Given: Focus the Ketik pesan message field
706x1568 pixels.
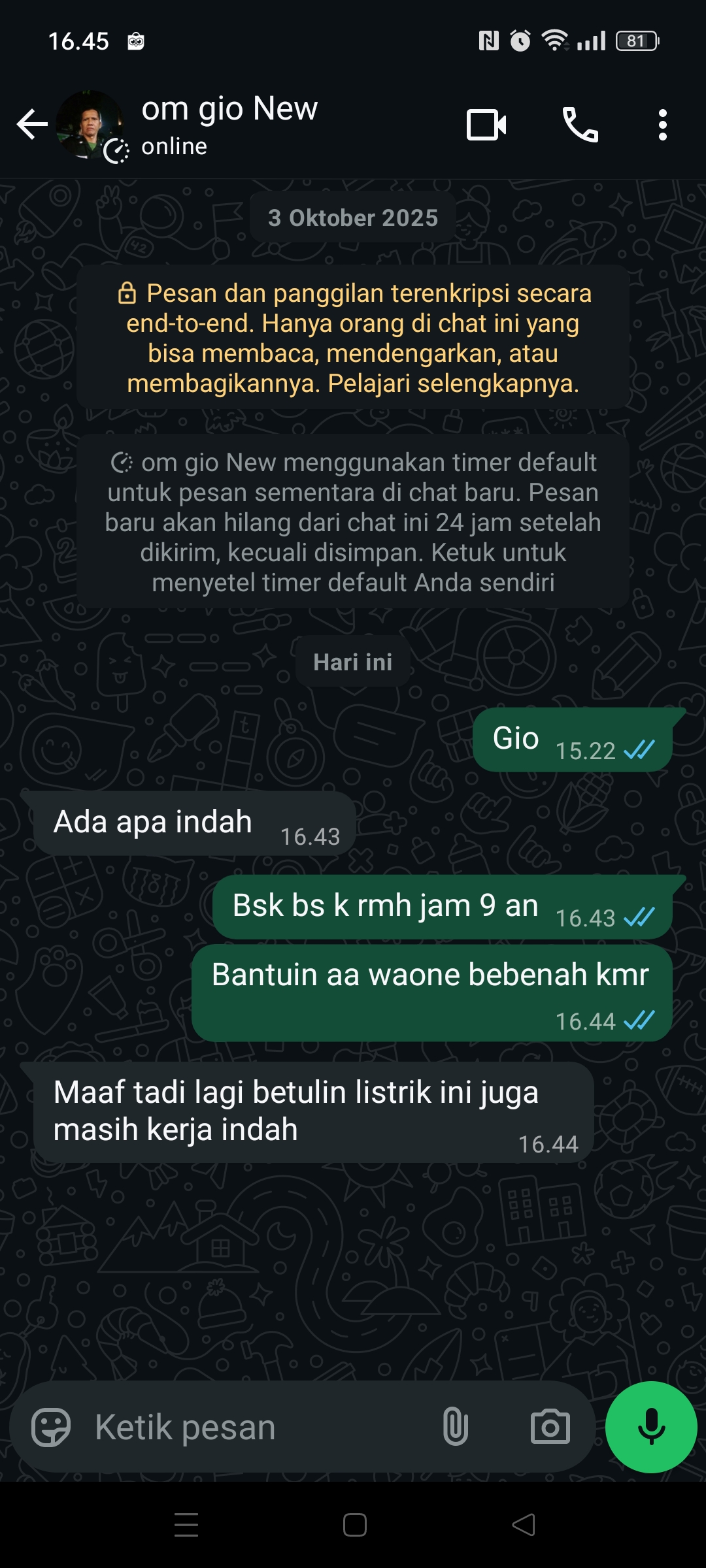Looking at the screenshot, I should click(255, 1428).
